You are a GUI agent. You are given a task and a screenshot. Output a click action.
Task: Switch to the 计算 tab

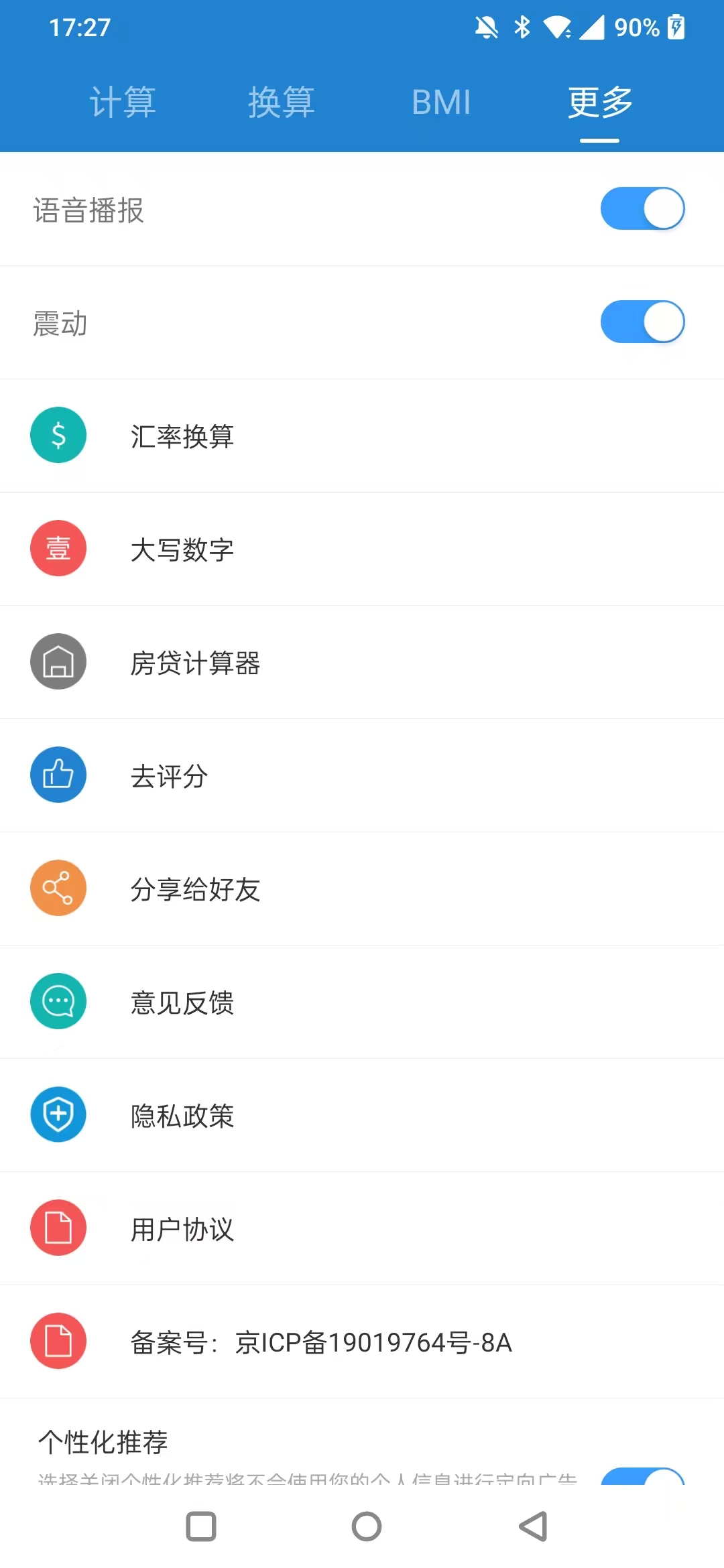(123, 103)
